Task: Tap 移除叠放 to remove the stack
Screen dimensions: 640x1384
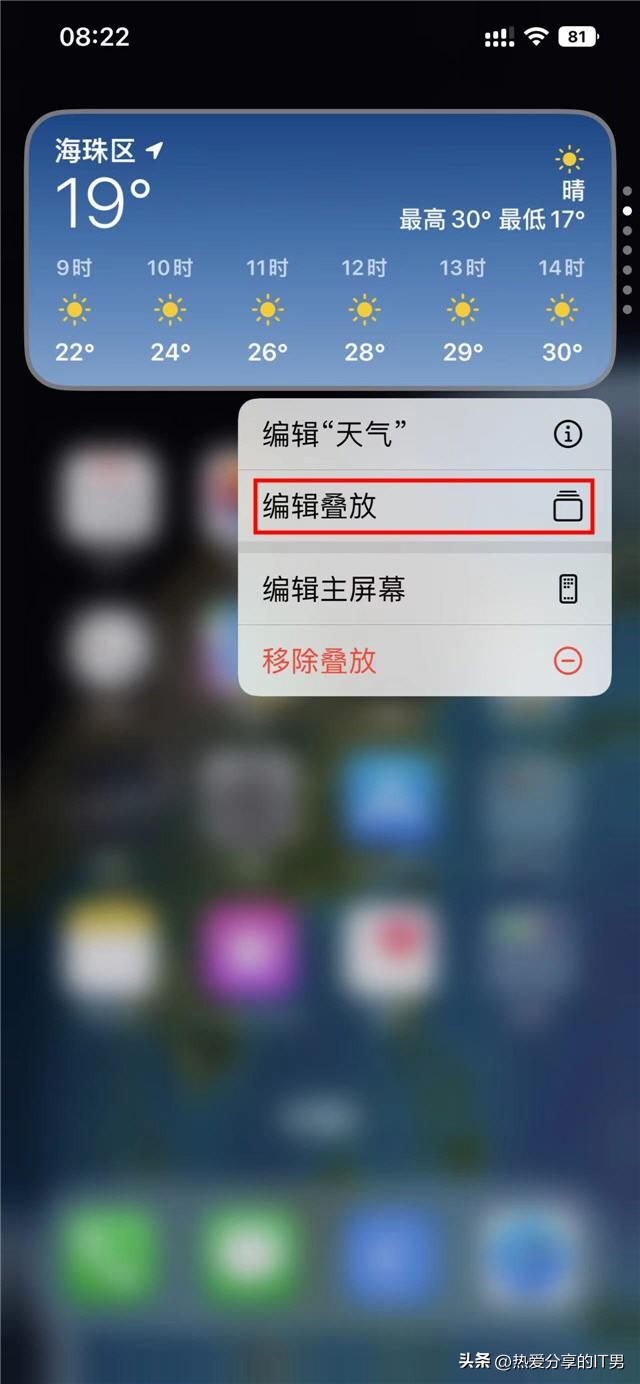Action: (424, 660)
